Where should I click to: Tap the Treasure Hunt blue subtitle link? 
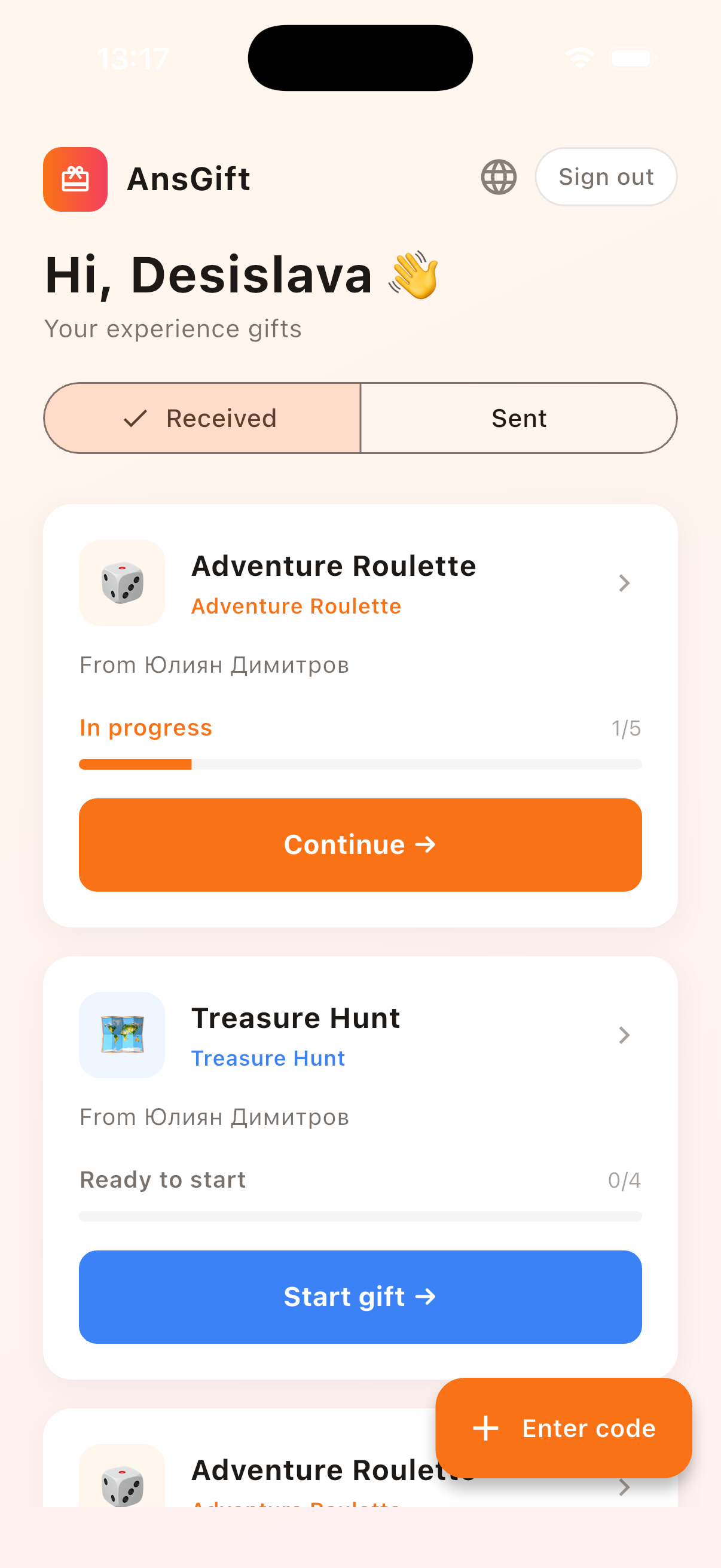(x=268, y=1058)
